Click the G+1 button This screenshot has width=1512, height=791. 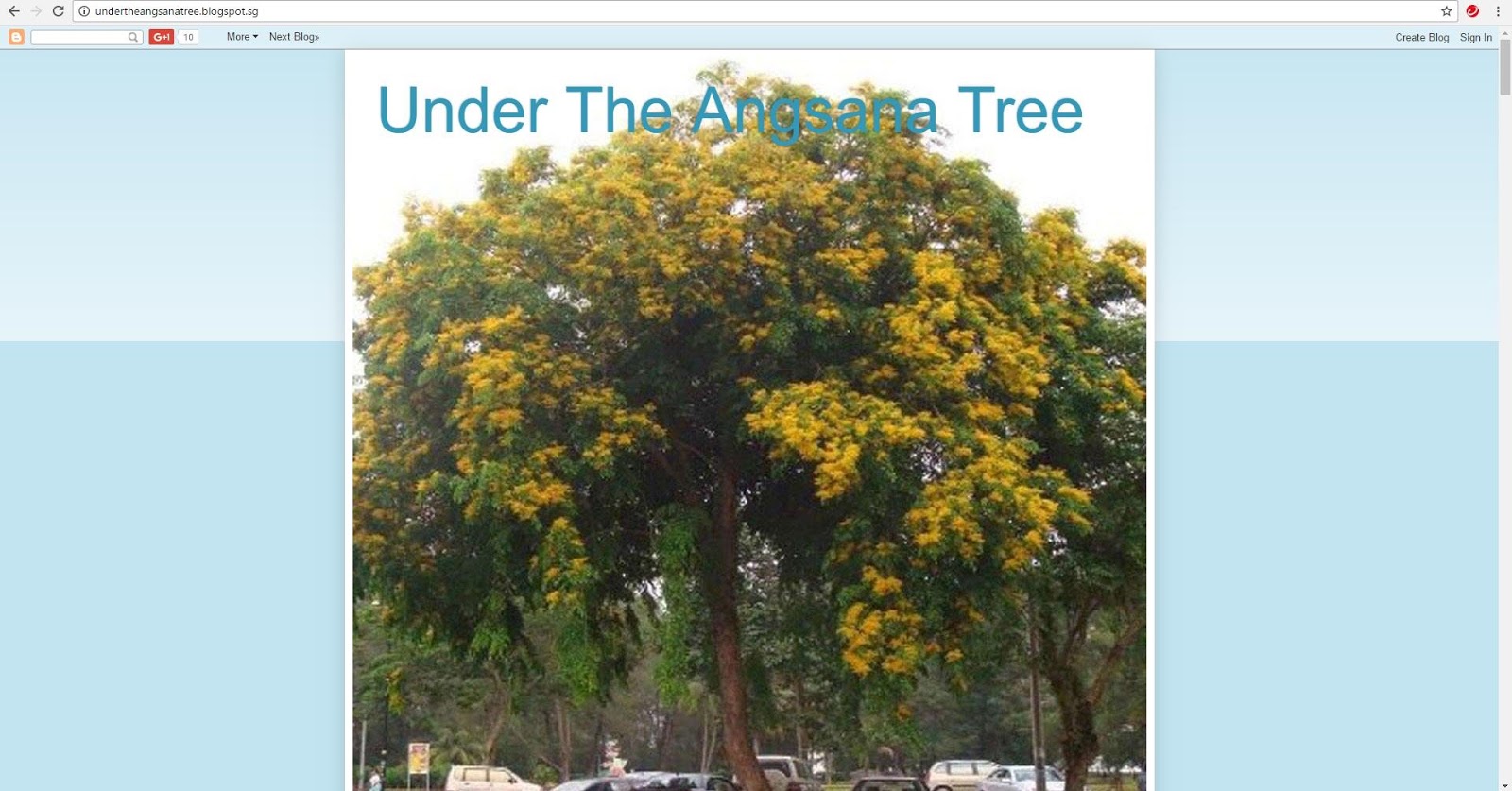click(x=162, y=37)
